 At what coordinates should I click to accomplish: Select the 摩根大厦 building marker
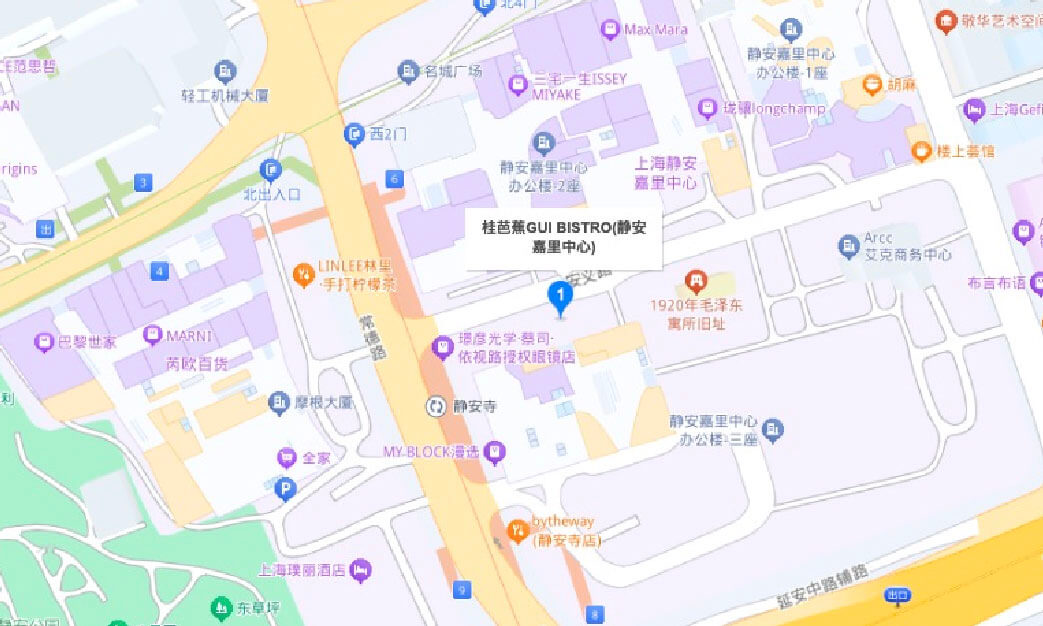click(280, 402)
